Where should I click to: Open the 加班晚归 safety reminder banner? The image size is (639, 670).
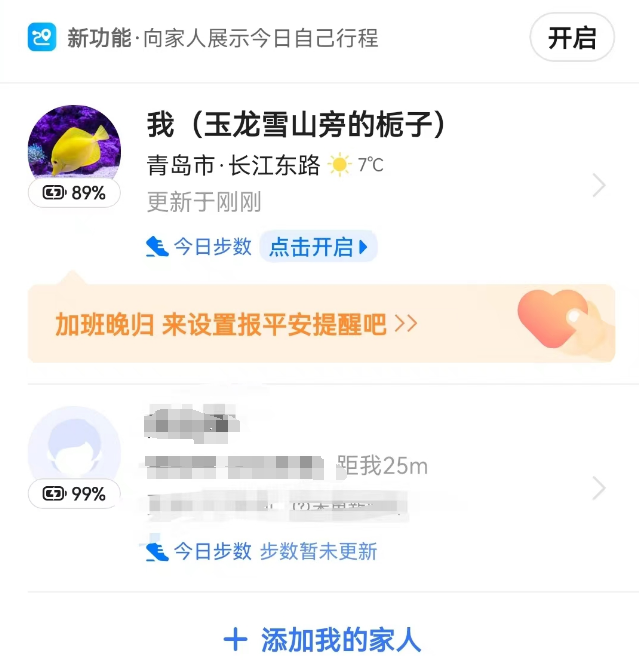[x=320, y=324]
